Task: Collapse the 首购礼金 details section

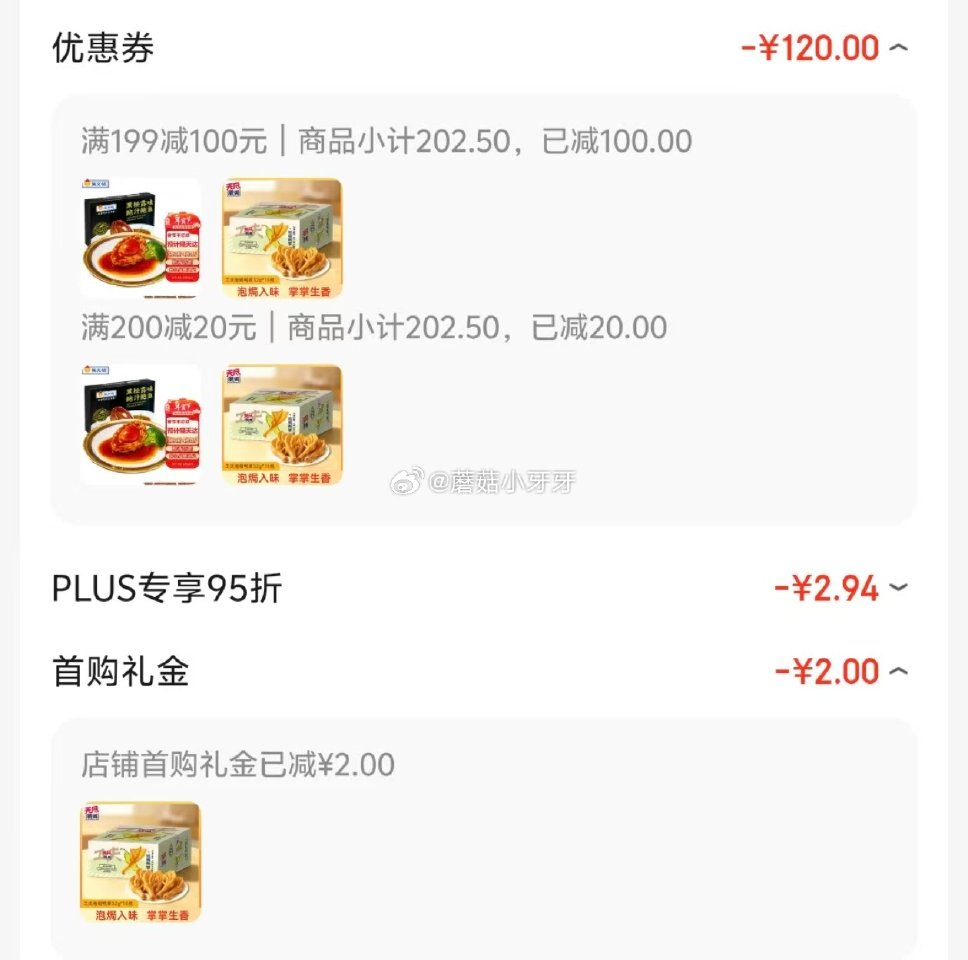Action: click(x=898, y=671)
